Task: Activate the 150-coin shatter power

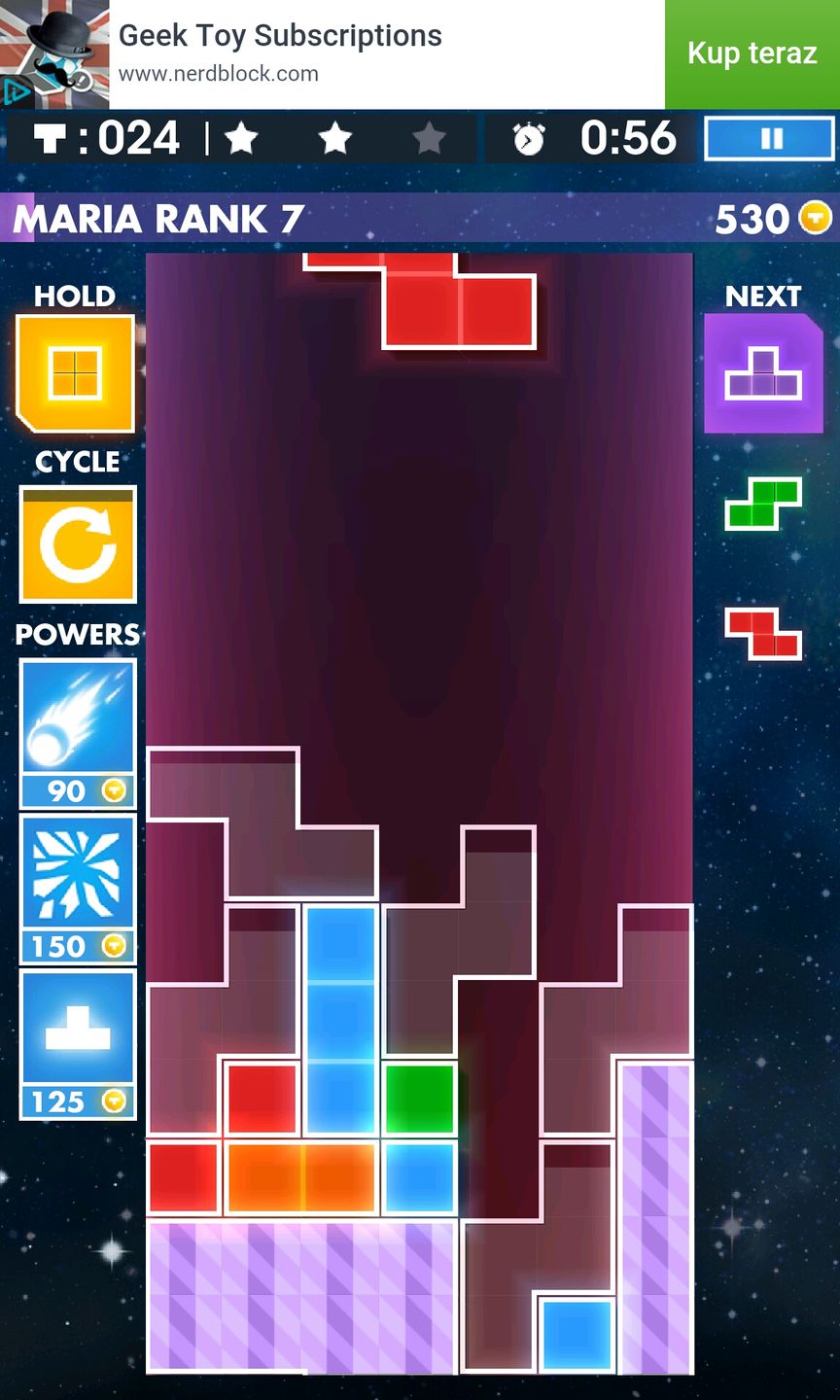Action: (78, 888)
